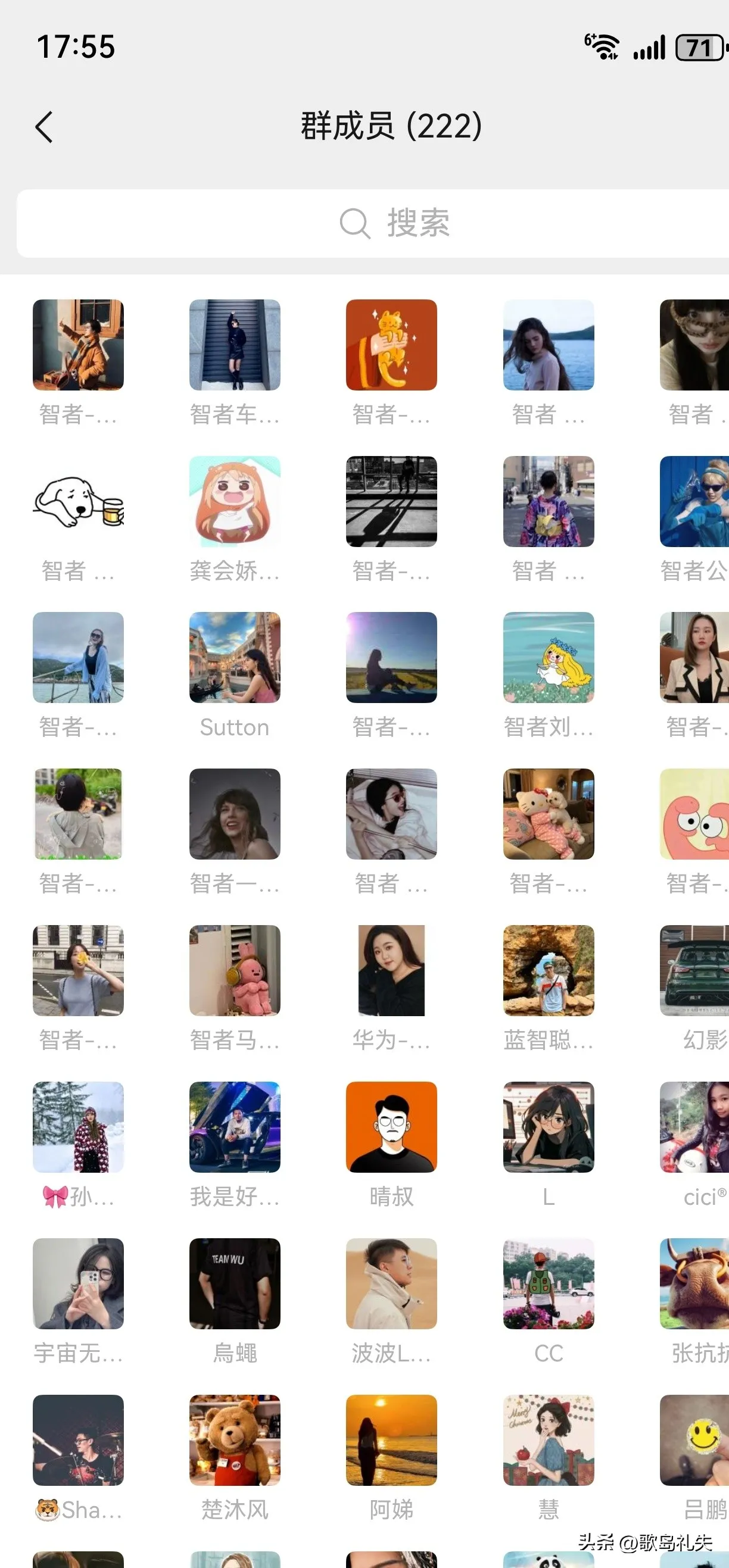Open member 智者车… profile
This screenshot has height=1568, width=729.
tap(235, 345)
